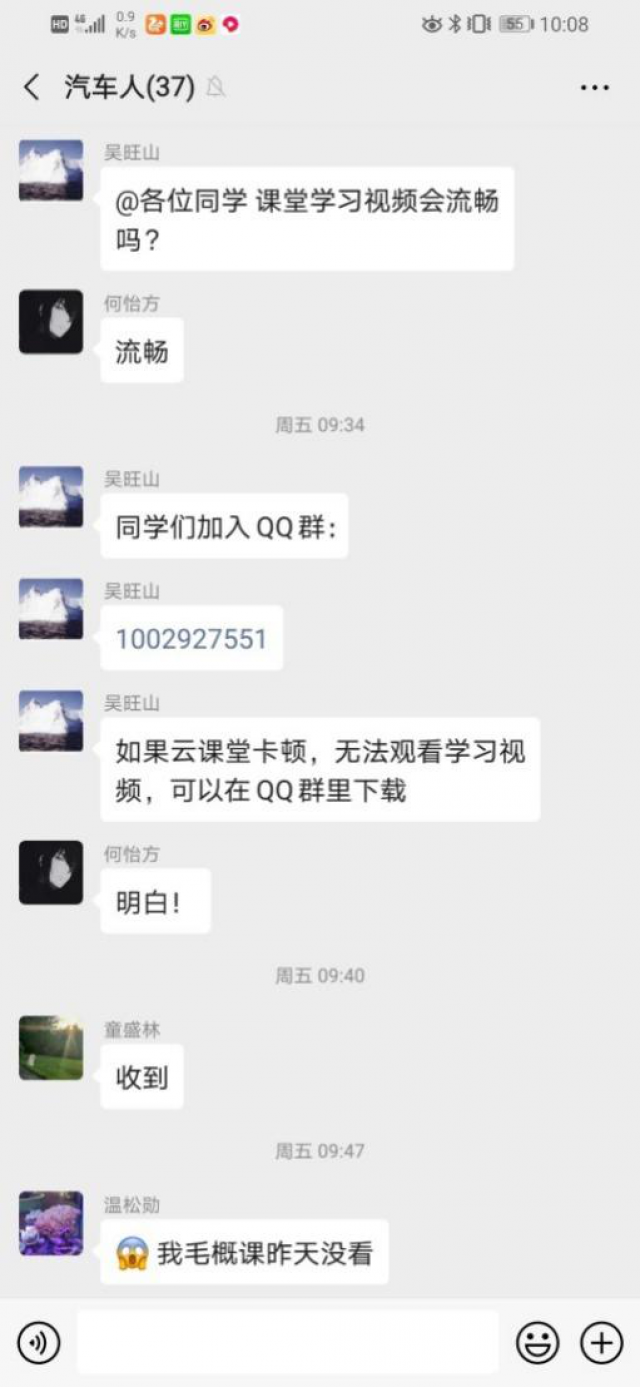Image resolution: width=640 pixels, height=1387 pixels.
Task: Open the emoji sticker panel
Action: coord(537,1343)
